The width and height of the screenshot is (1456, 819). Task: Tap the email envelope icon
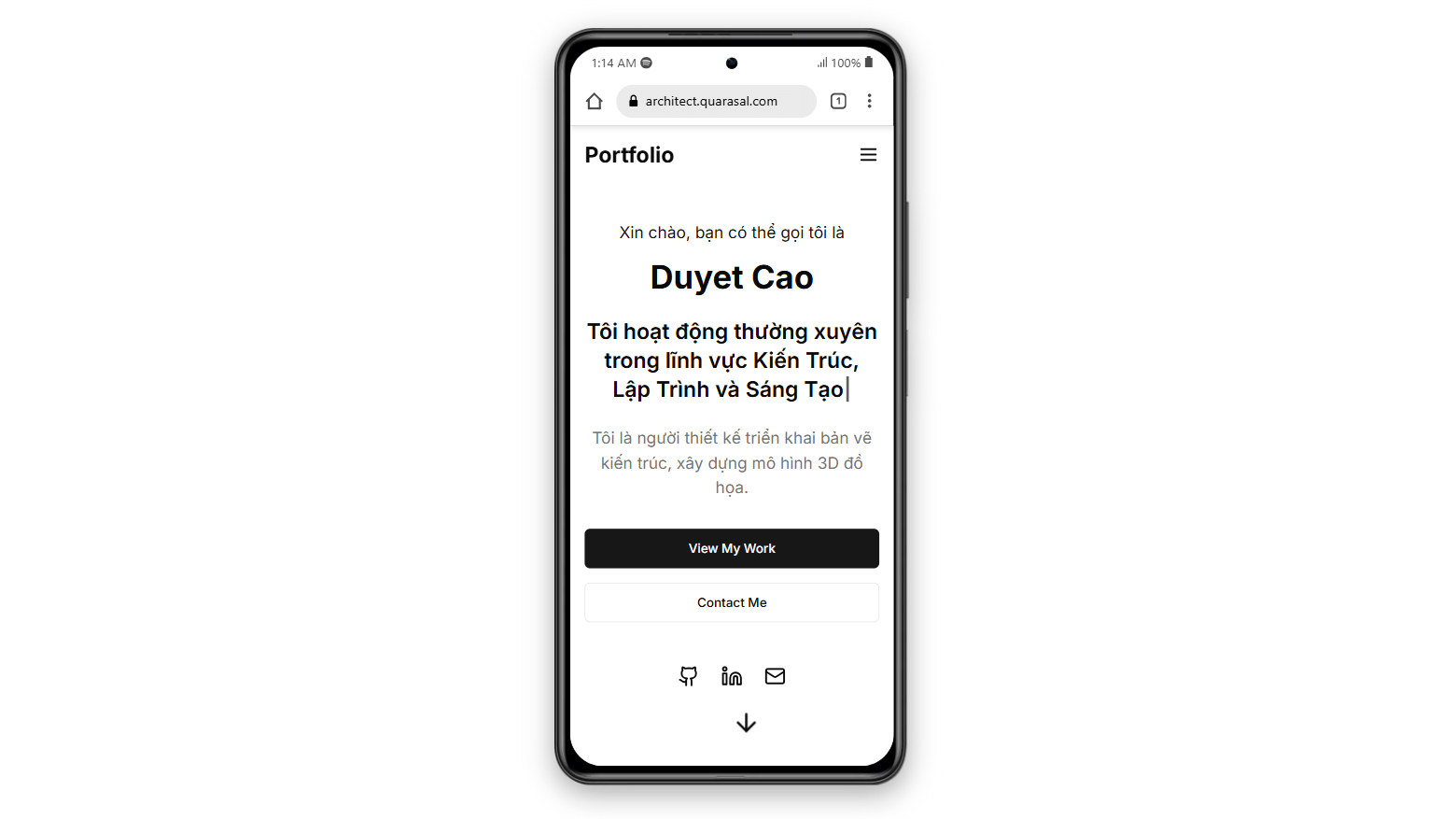point(775,676)
